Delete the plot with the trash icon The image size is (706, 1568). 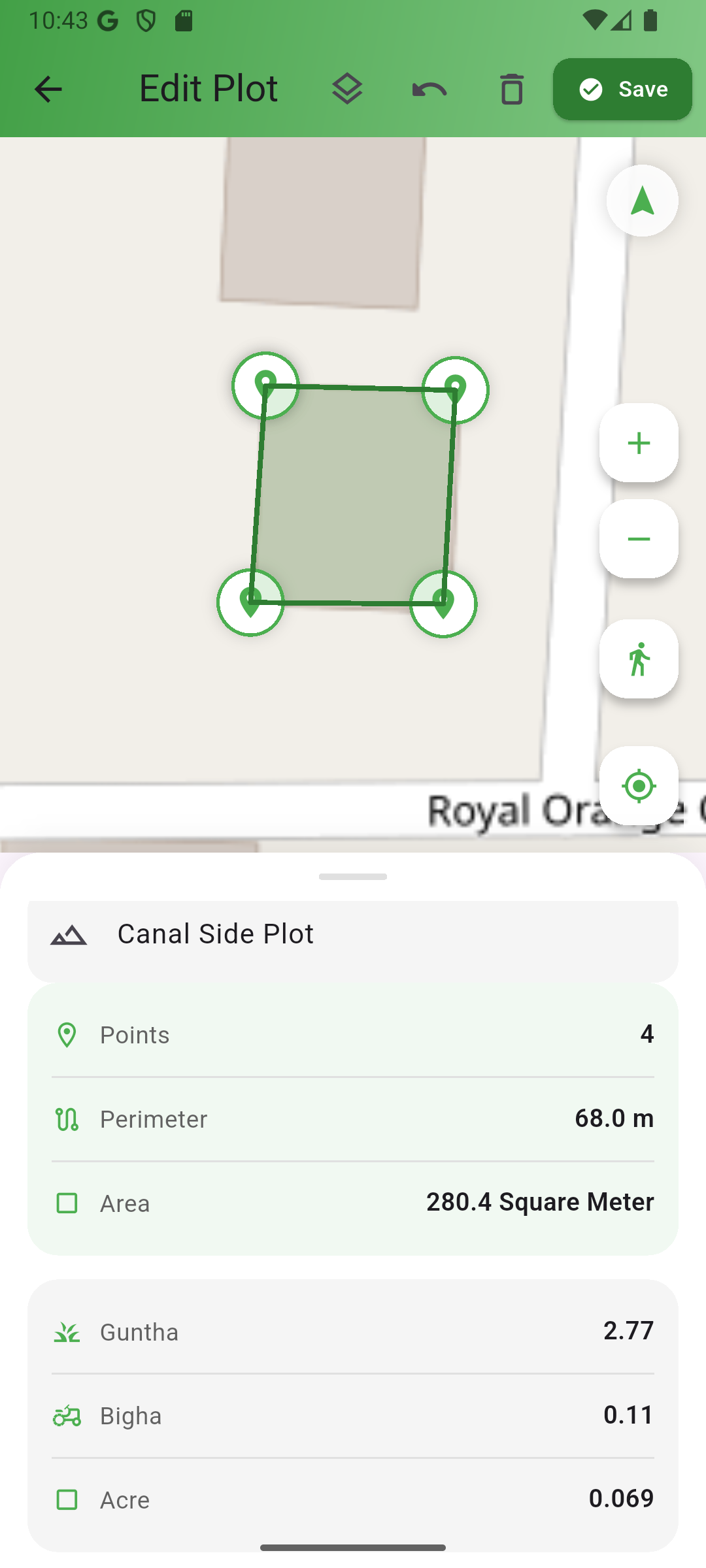[x=512, y=90]
